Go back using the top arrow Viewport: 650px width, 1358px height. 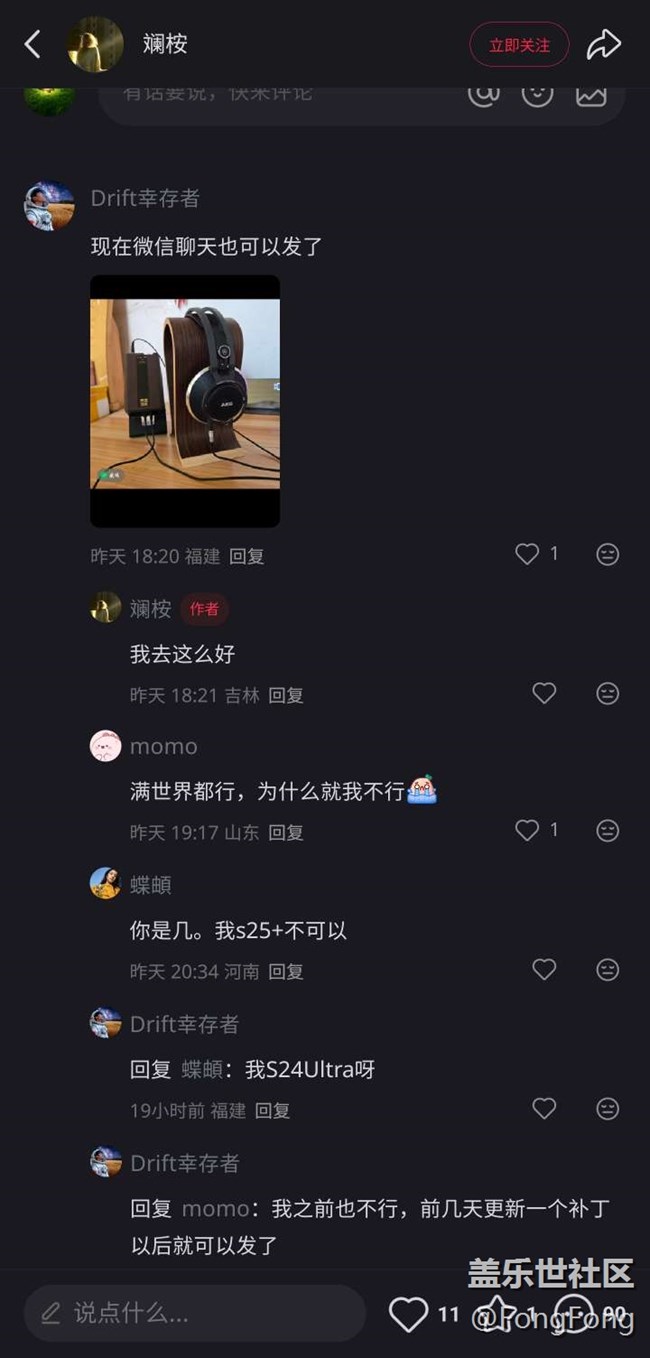[x=32, y=44]
